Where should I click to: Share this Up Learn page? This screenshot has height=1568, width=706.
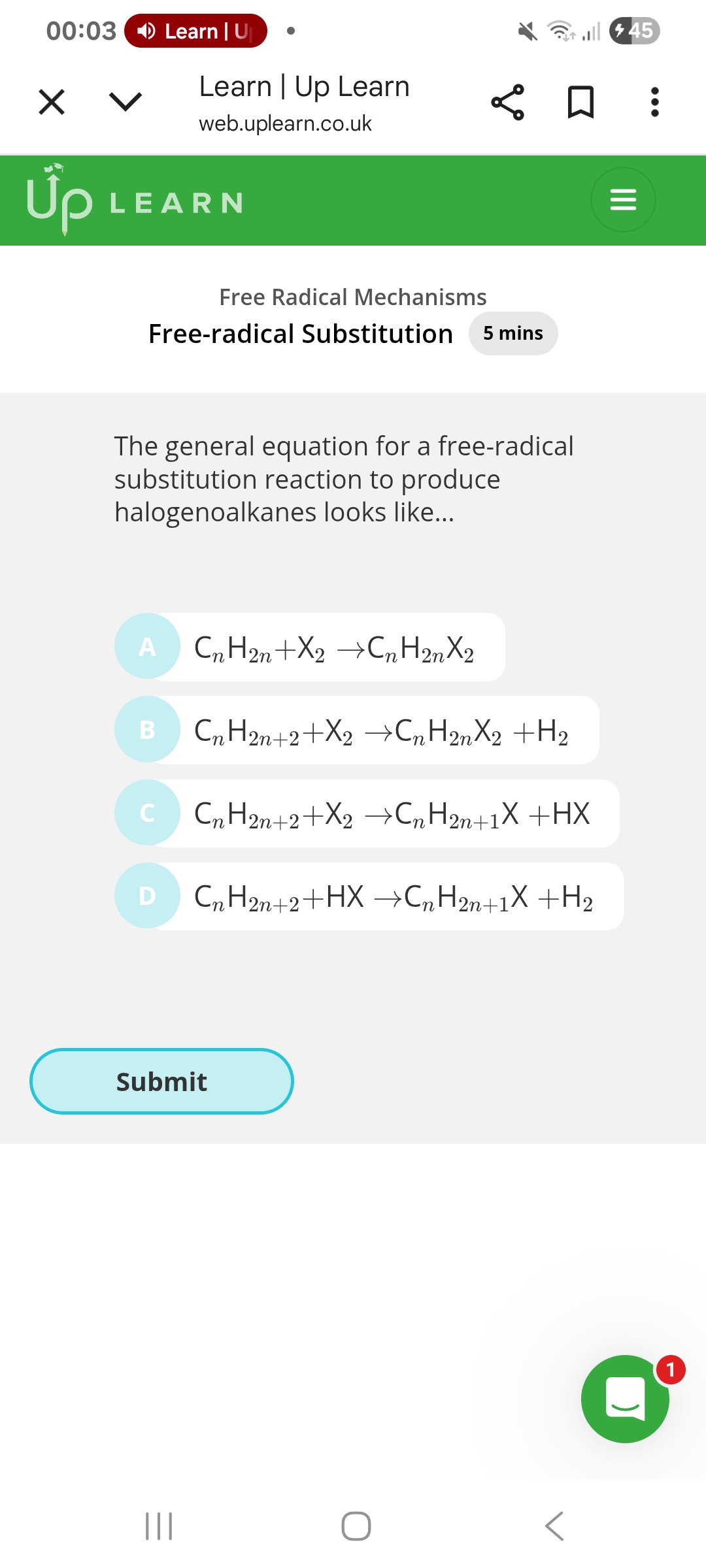click(x=507, y=102)
